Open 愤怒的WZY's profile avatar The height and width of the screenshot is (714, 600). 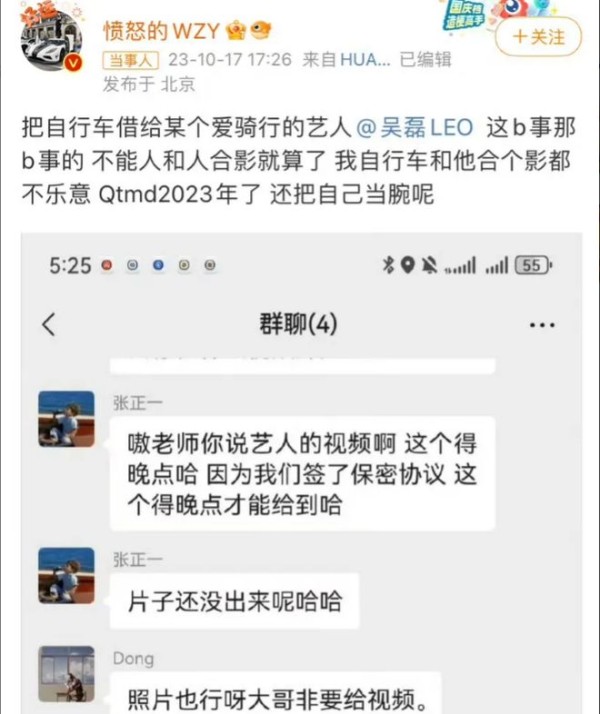pos(51,42)
